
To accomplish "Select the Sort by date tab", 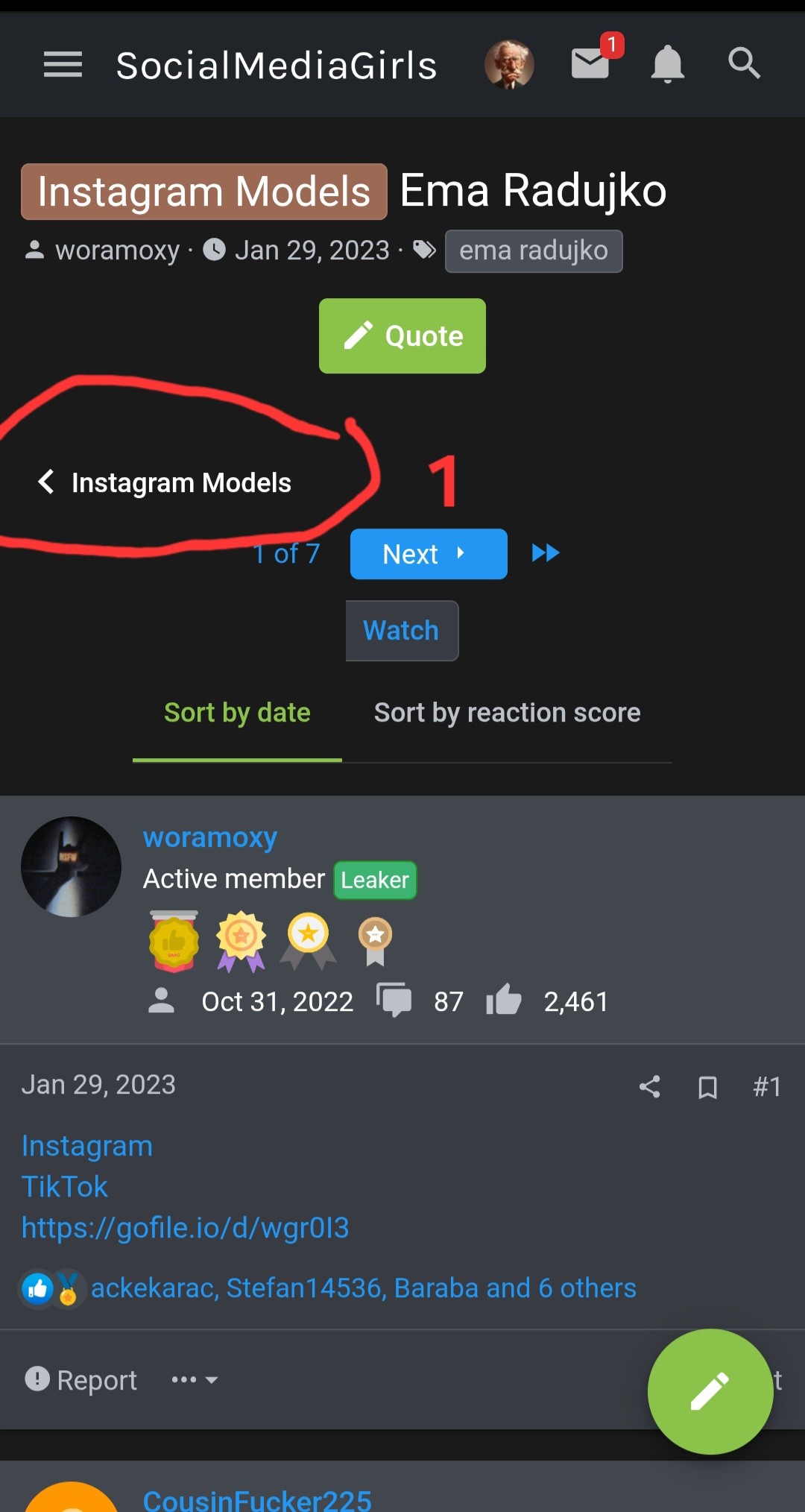I will [x=237, y=713].
